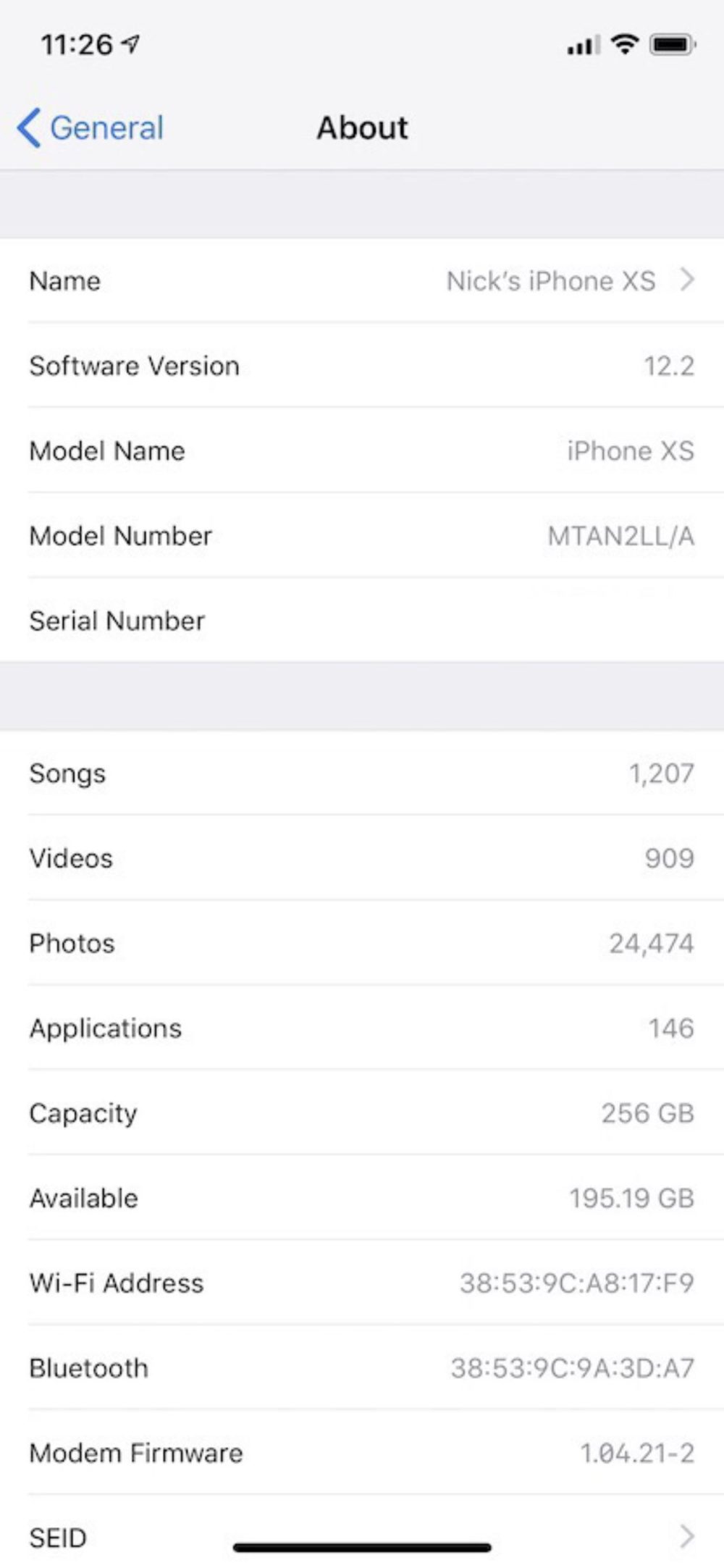
Task: Open the Name row to rename device
Action: [x=362, y=280]
